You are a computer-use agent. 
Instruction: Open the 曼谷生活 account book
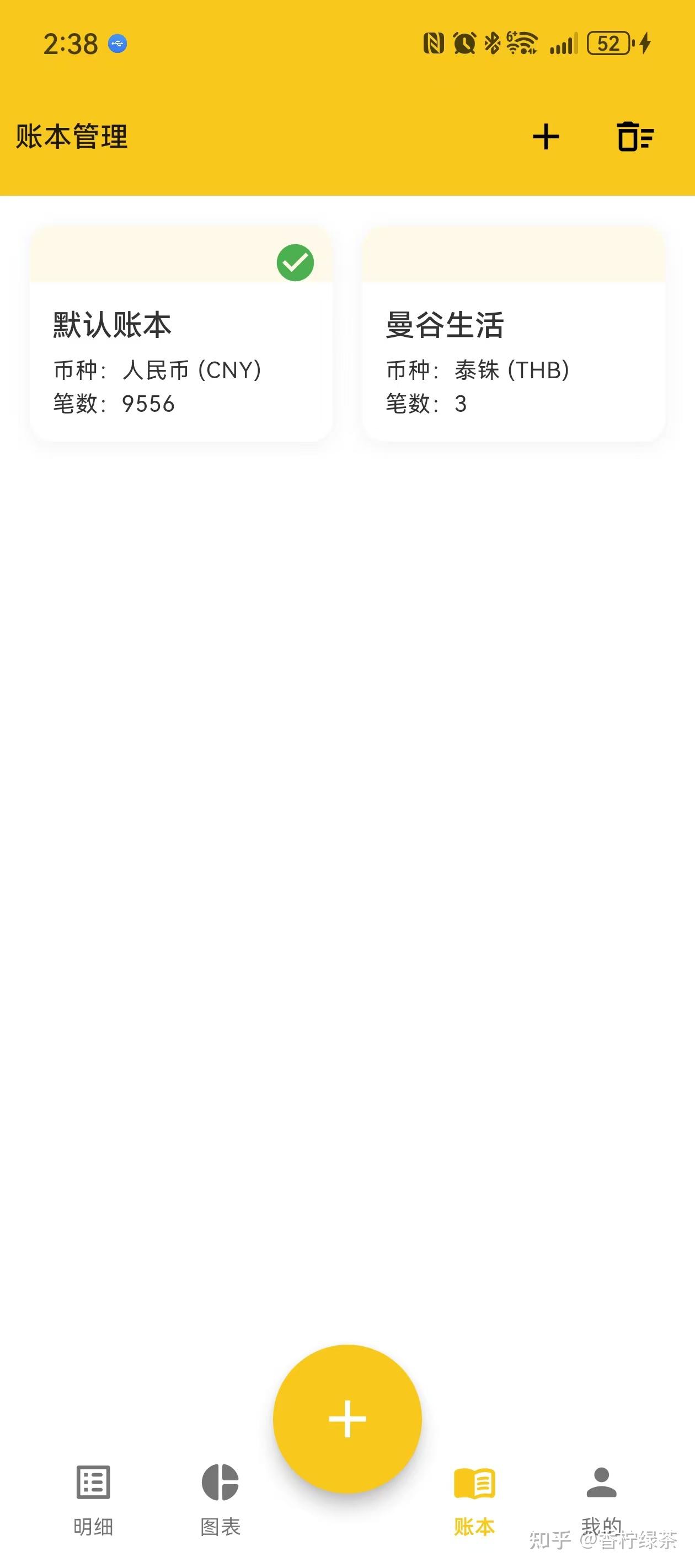pyautogui.click(x=513, y=335)
